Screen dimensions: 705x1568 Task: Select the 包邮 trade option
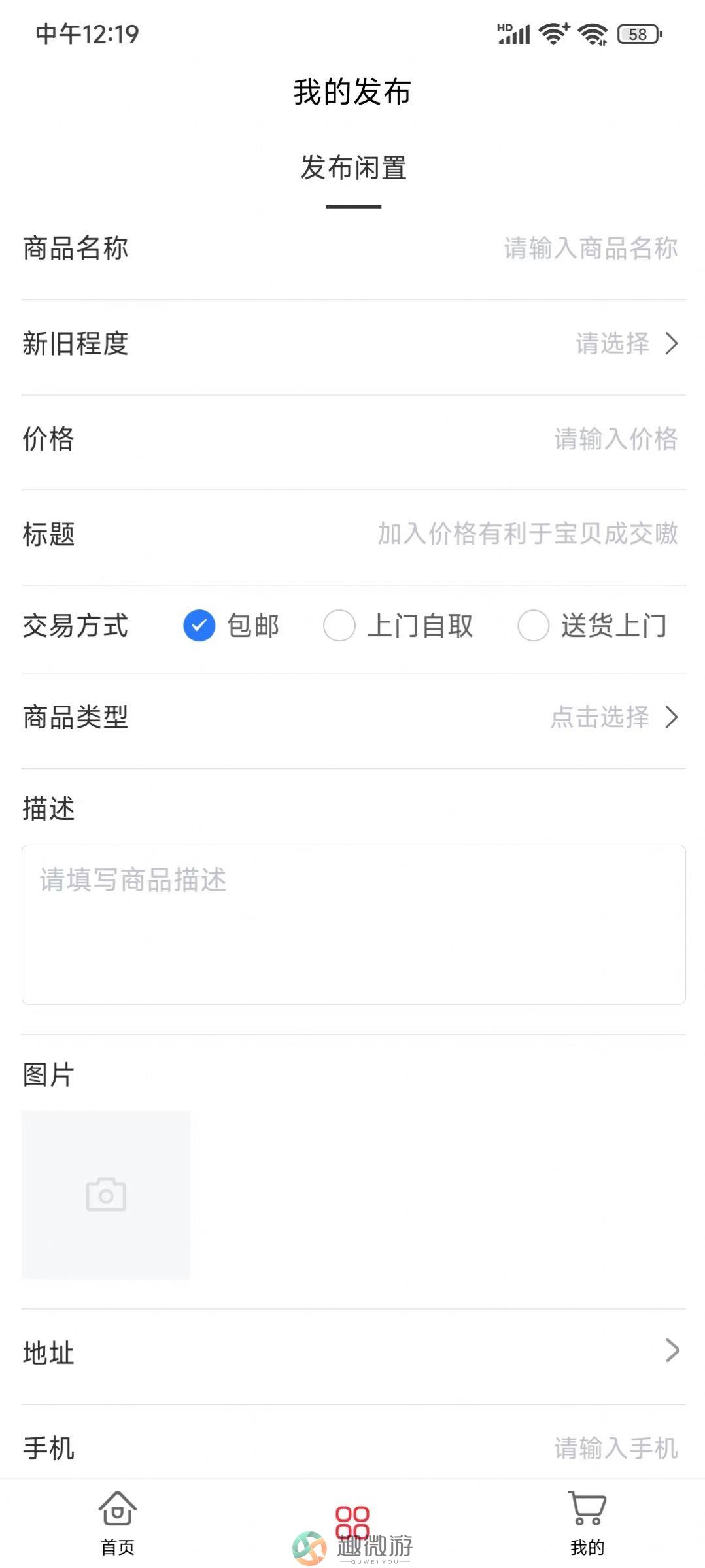tap(232, 626)
